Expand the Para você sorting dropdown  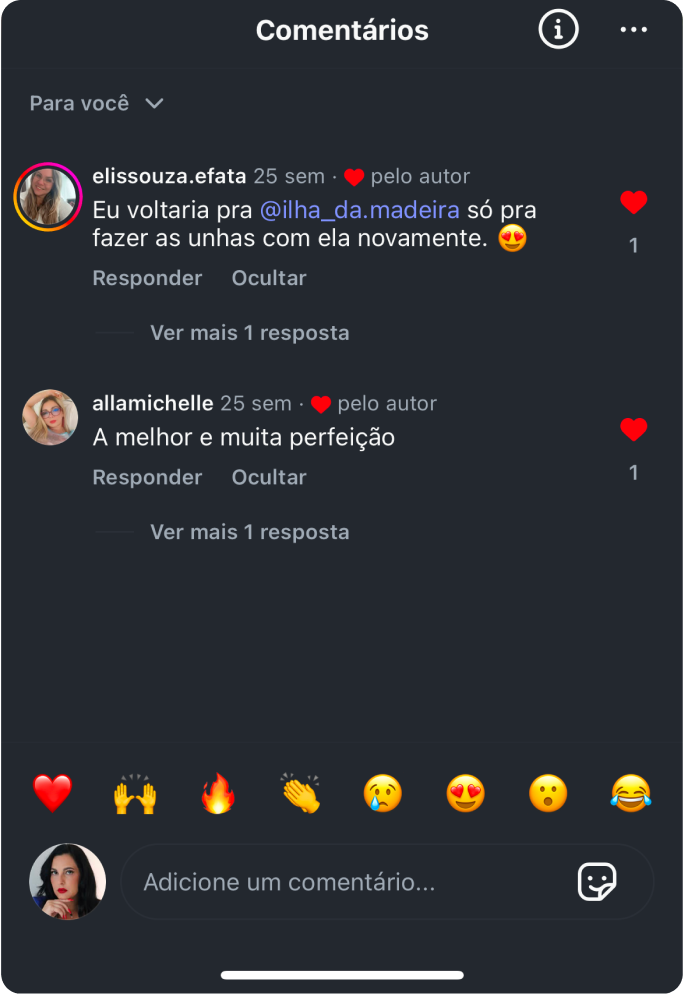pyautogui.click(x=96, y=103)
